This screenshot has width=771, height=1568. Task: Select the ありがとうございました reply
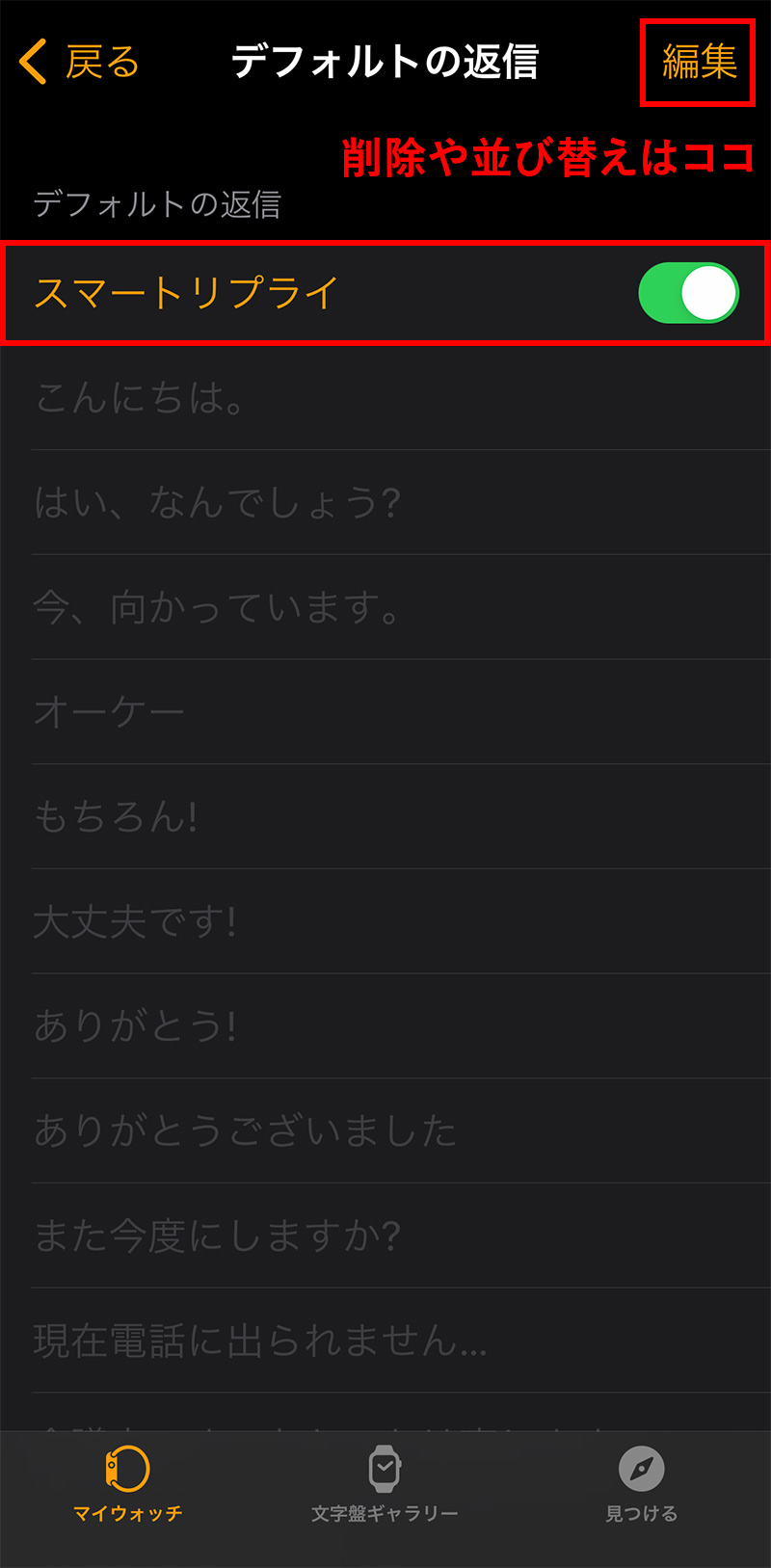385,1130
